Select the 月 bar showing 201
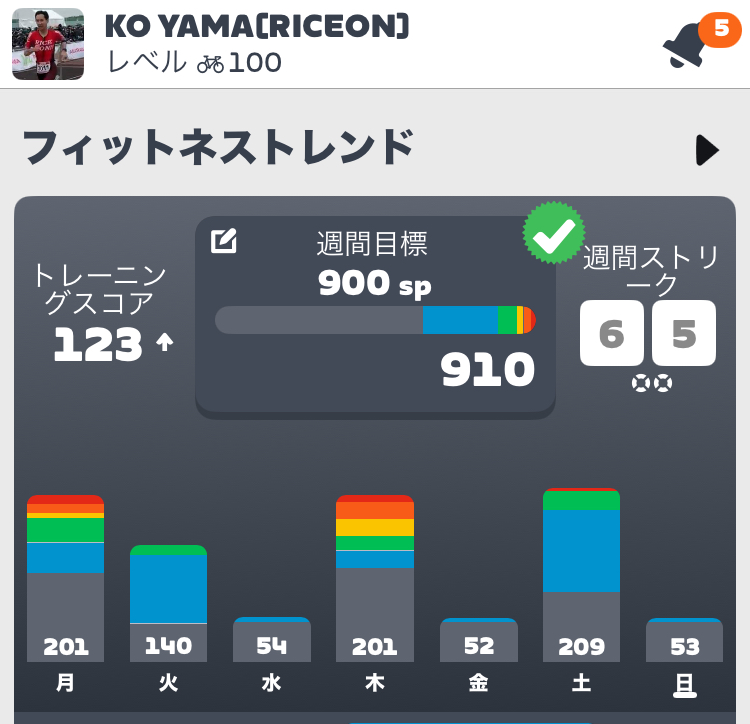 65,578
